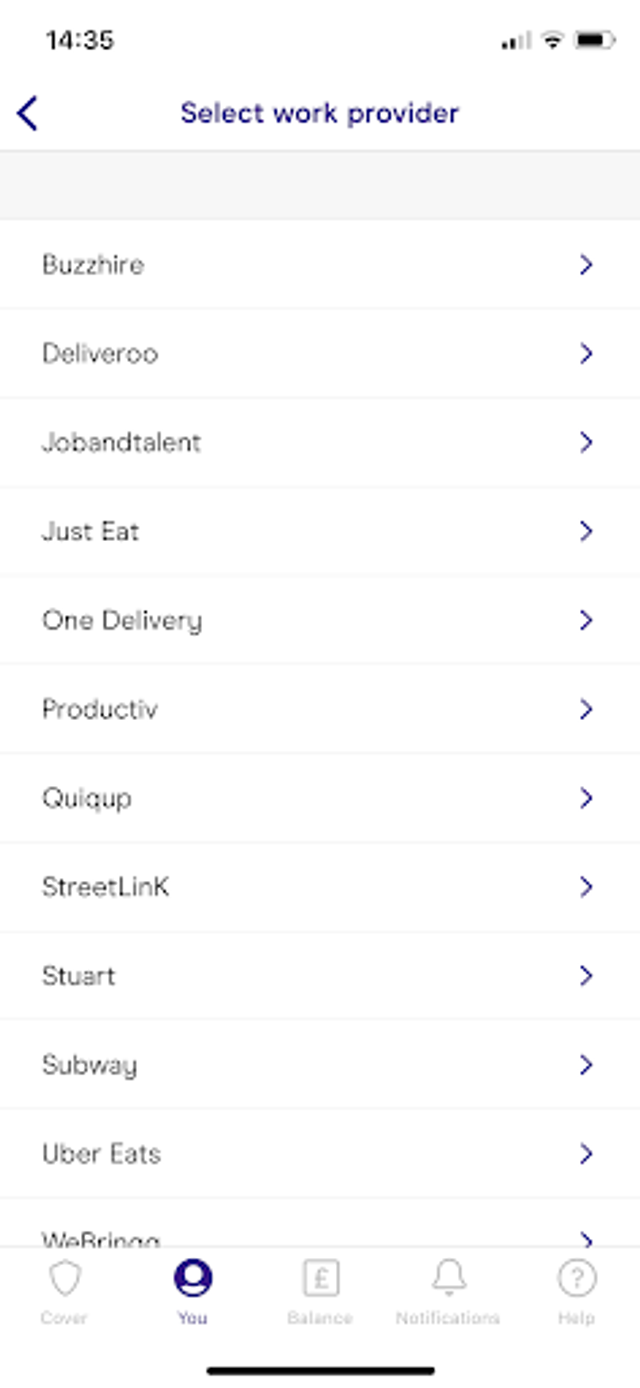Go back using the header arrow
The image size is (640, 1388).
click(x=28, y=113)
